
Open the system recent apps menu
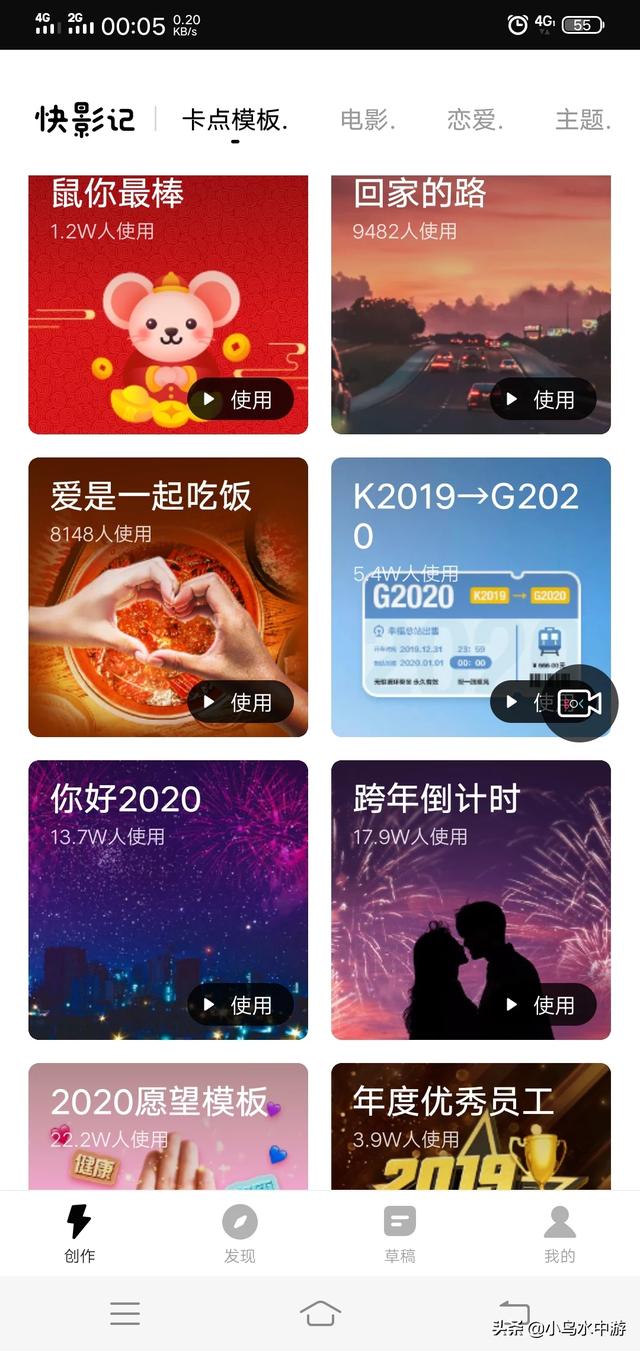click(125, 1313)
